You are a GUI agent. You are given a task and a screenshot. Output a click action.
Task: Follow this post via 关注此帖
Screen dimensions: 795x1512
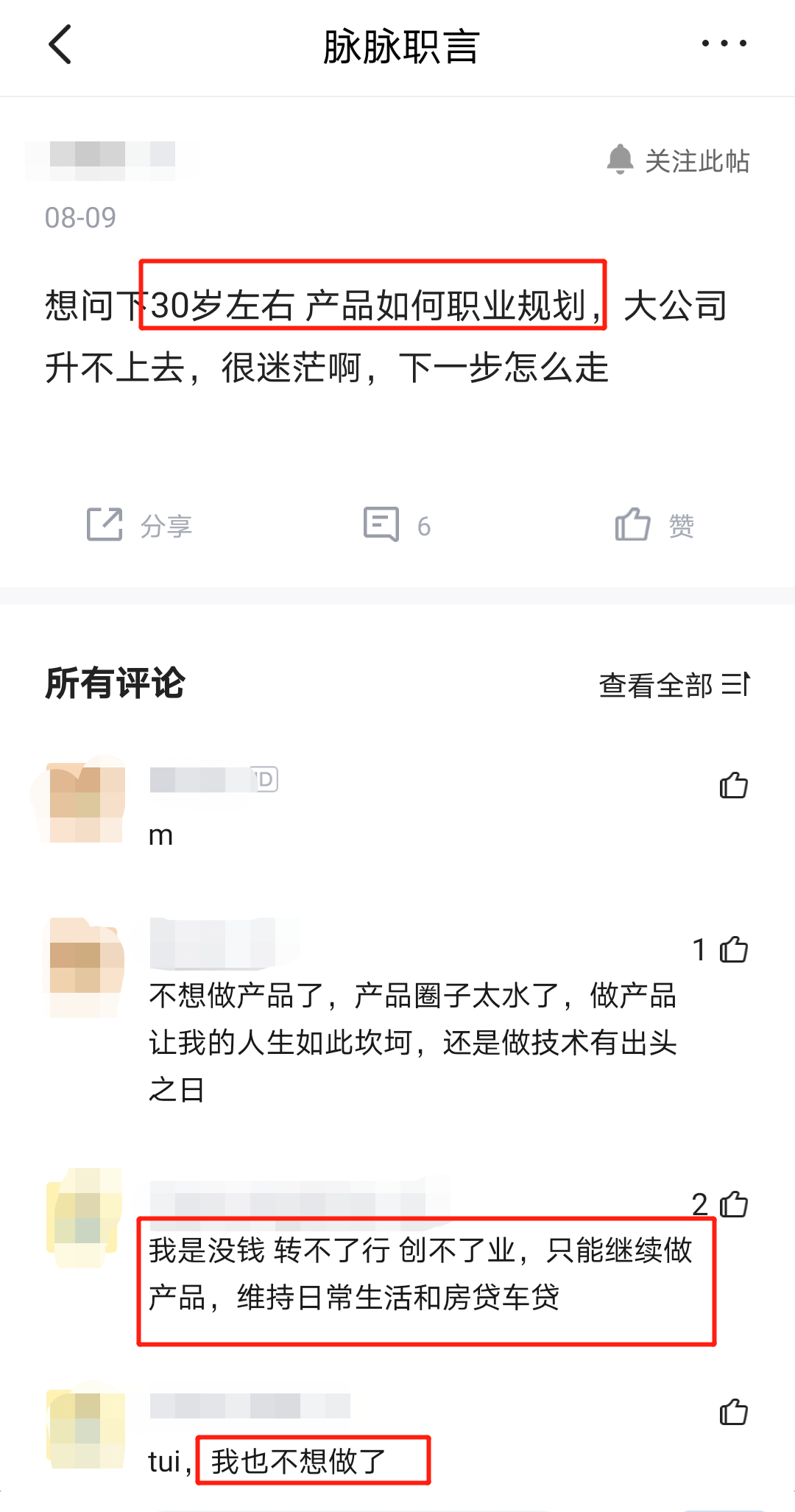pyautogui.click(x=678, y=161)
